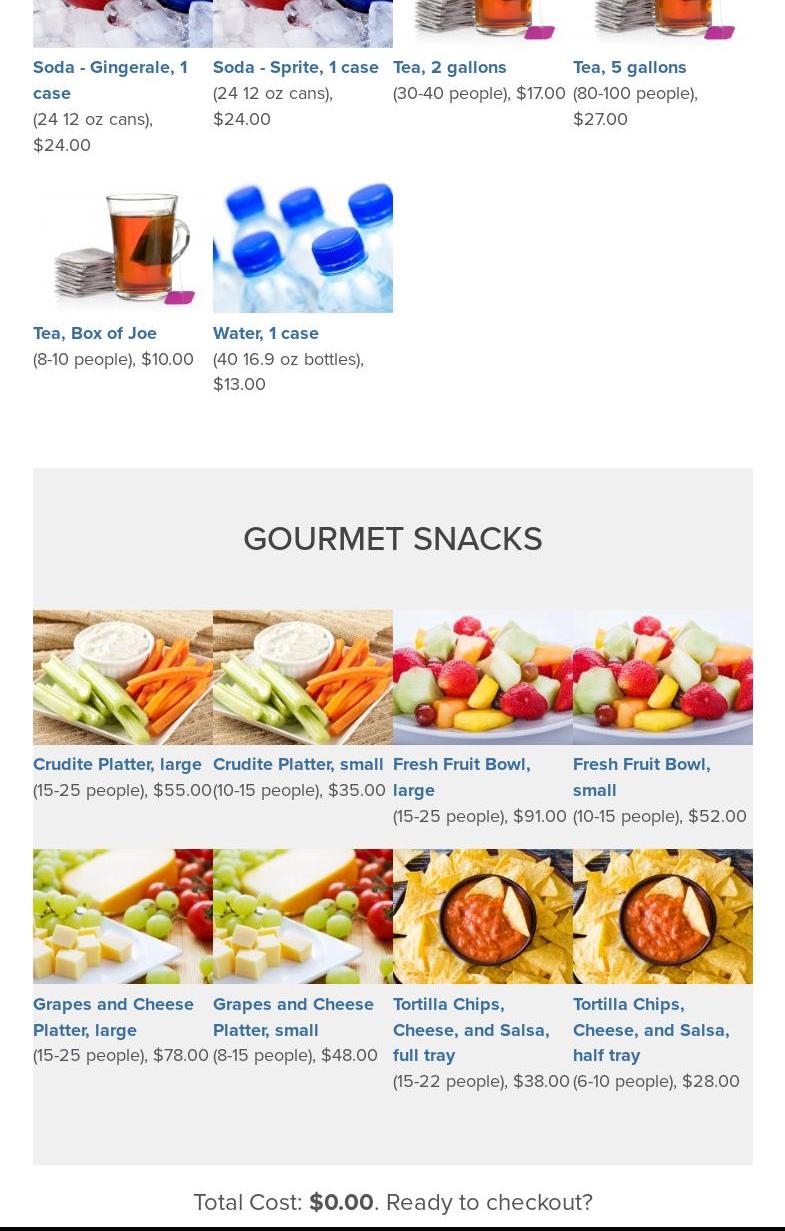Tap the Box of Joe tea photo
This screenshot has width=785, height=1231.
point(122,247)
